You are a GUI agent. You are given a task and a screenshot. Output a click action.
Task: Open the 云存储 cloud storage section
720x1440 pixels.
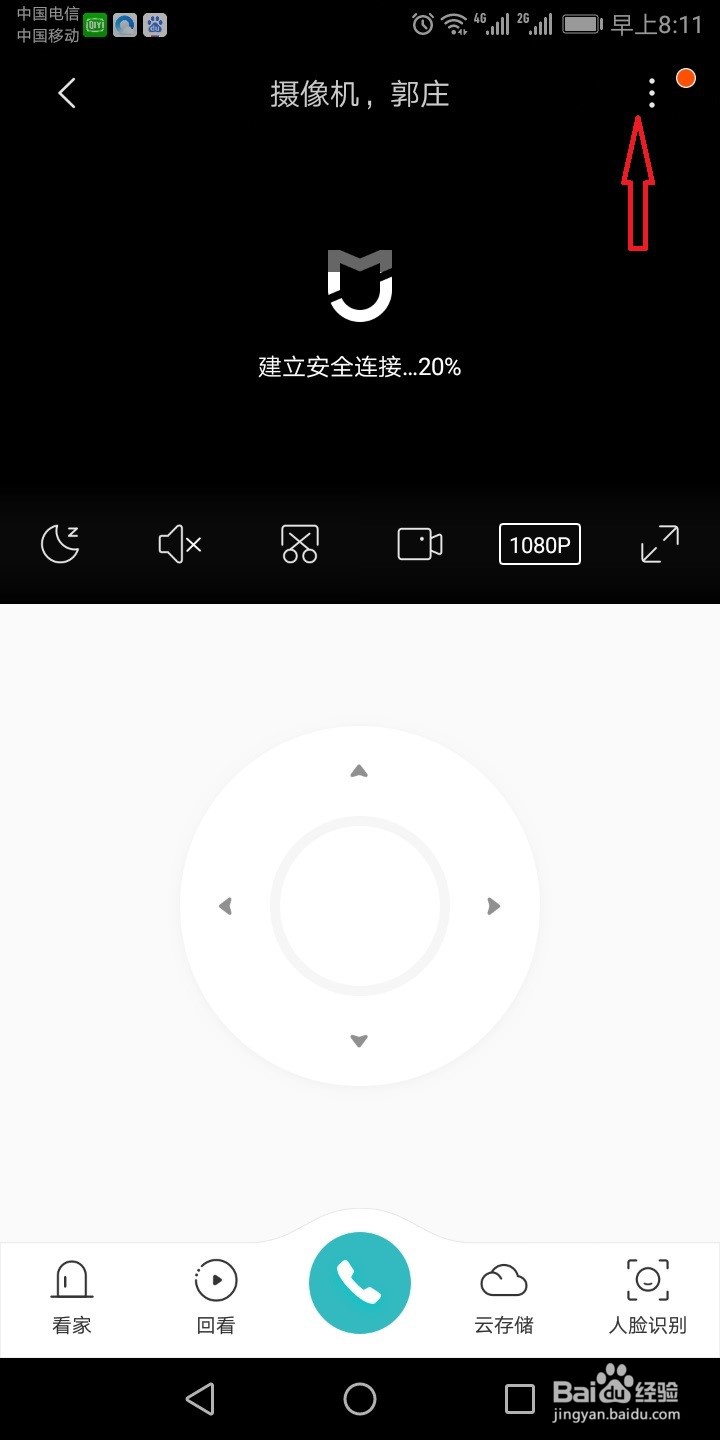coord(504,1295)
